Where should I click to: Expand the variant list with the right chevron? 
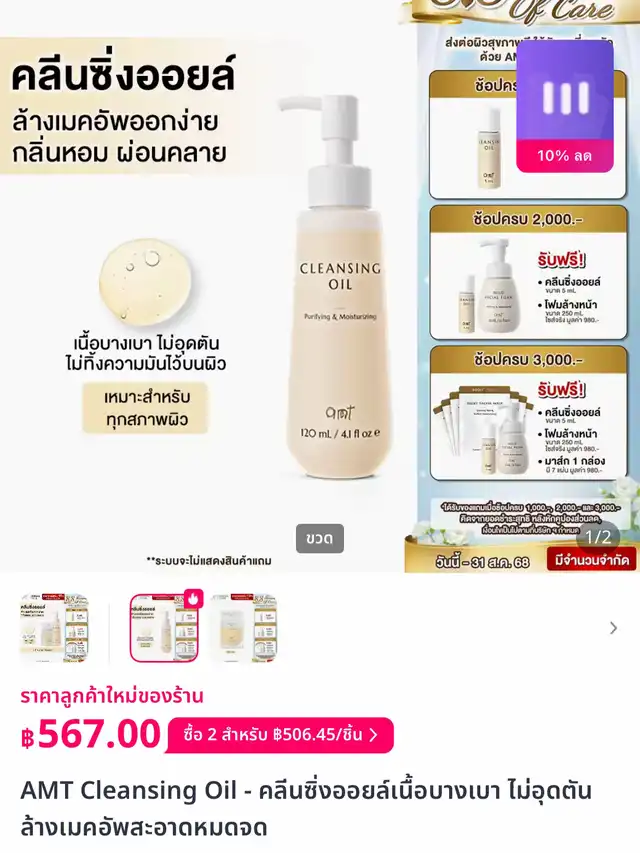pyautogui.click(x=613, y=628)
